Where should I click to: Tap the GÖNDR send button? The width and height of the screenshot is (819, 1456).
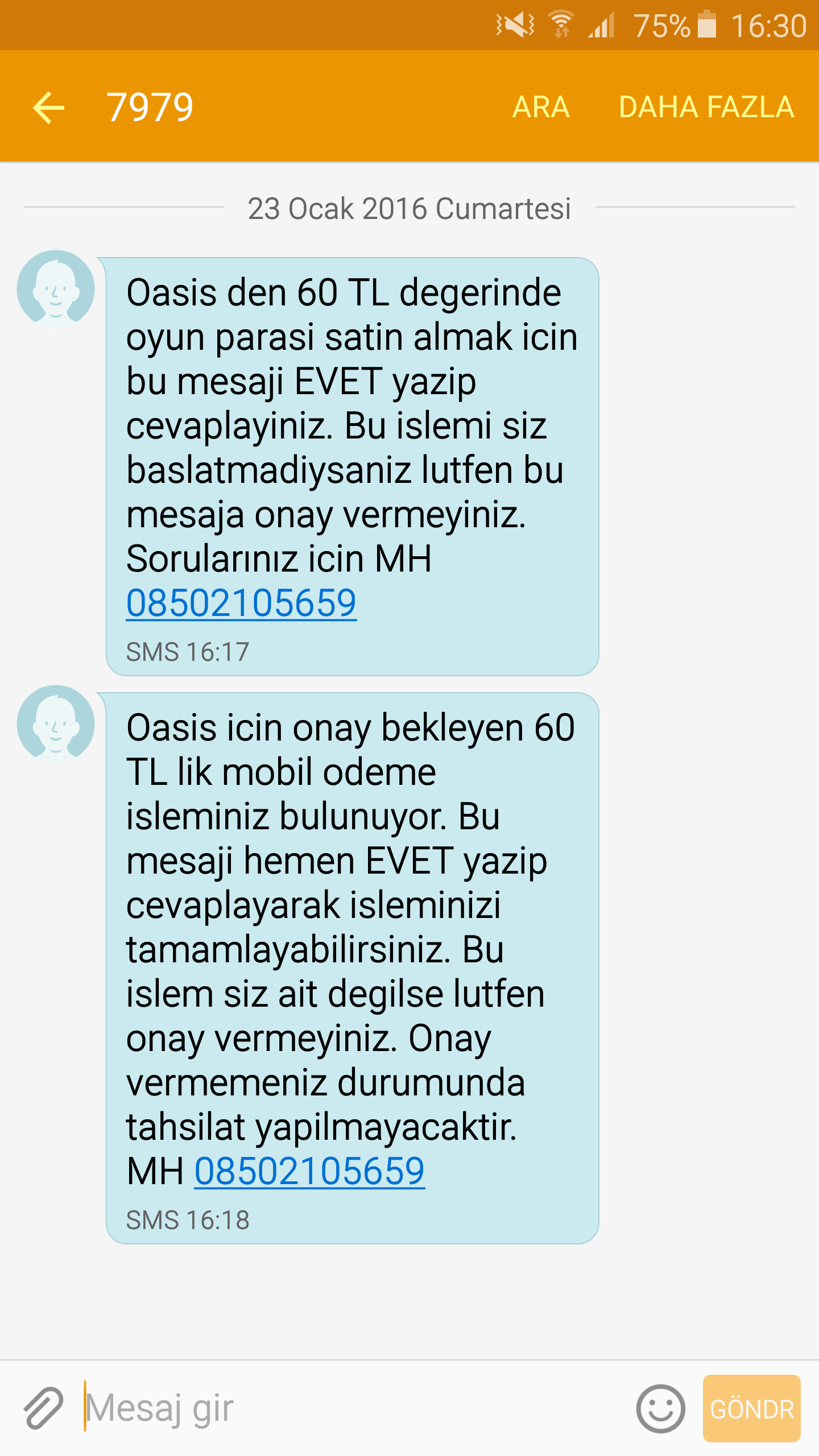coord(751,1408)
